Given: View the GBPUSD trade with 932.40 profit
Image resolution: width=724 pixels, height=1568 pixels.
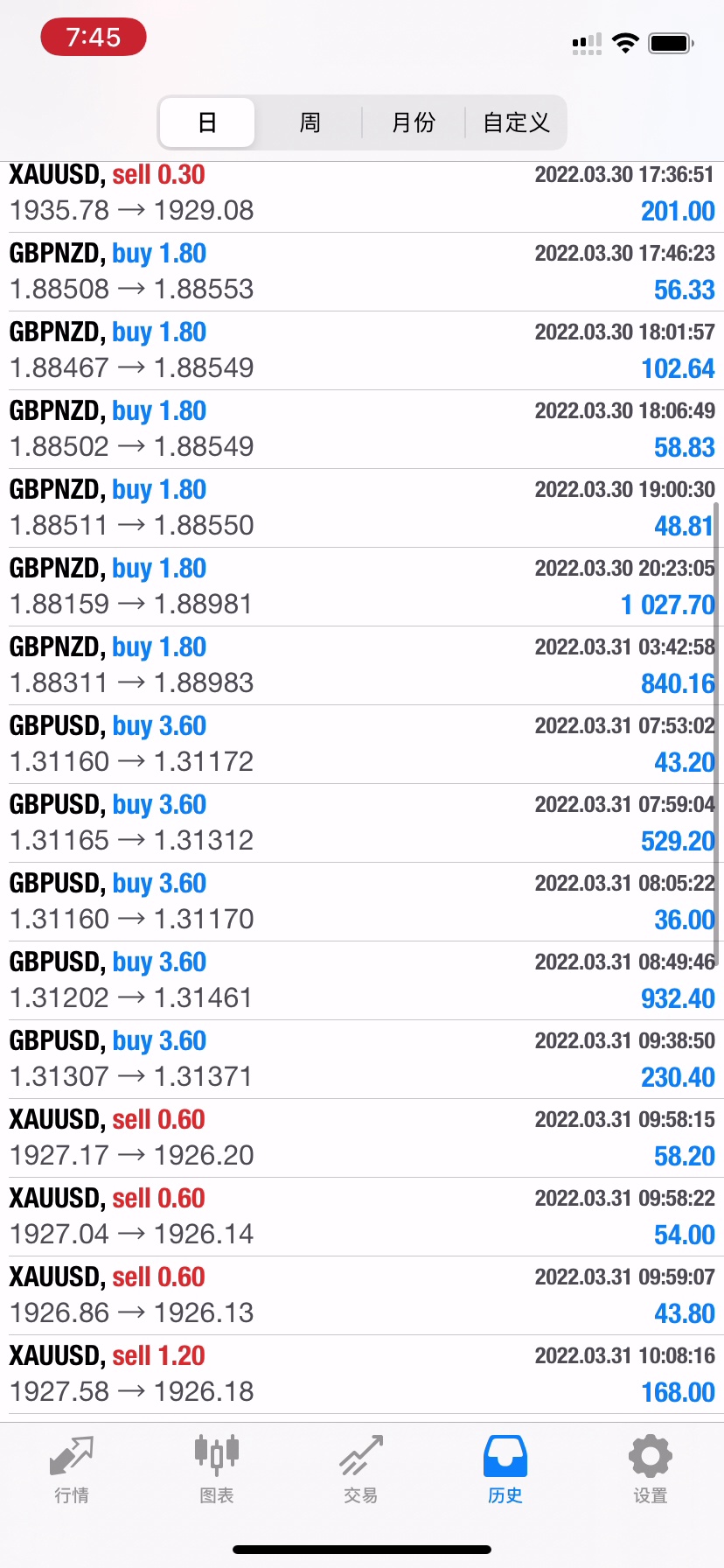Looking at the screenshot, I should click(362, 981).
